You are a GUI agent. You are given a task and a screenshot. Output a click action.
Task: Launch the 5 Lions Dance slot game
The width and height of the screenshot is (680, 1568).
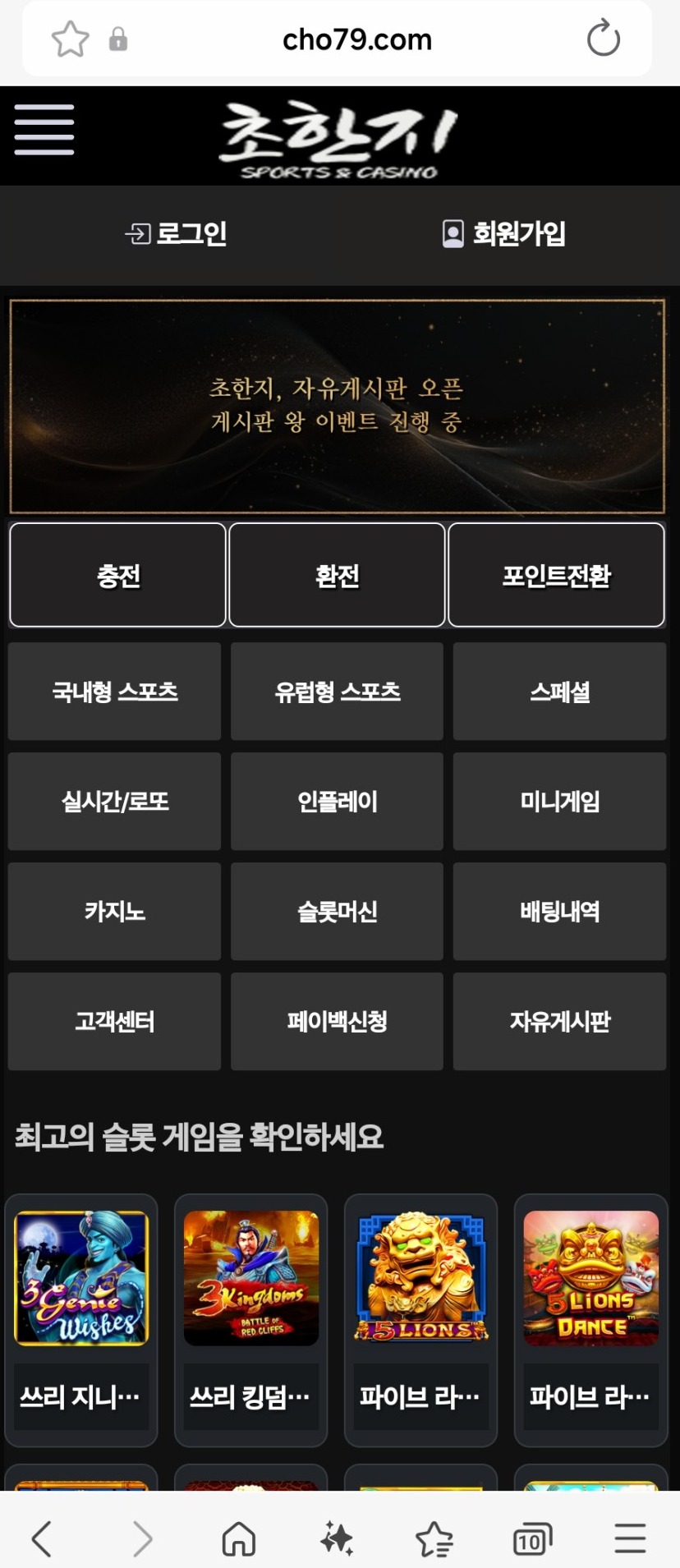click(590, 1278)
